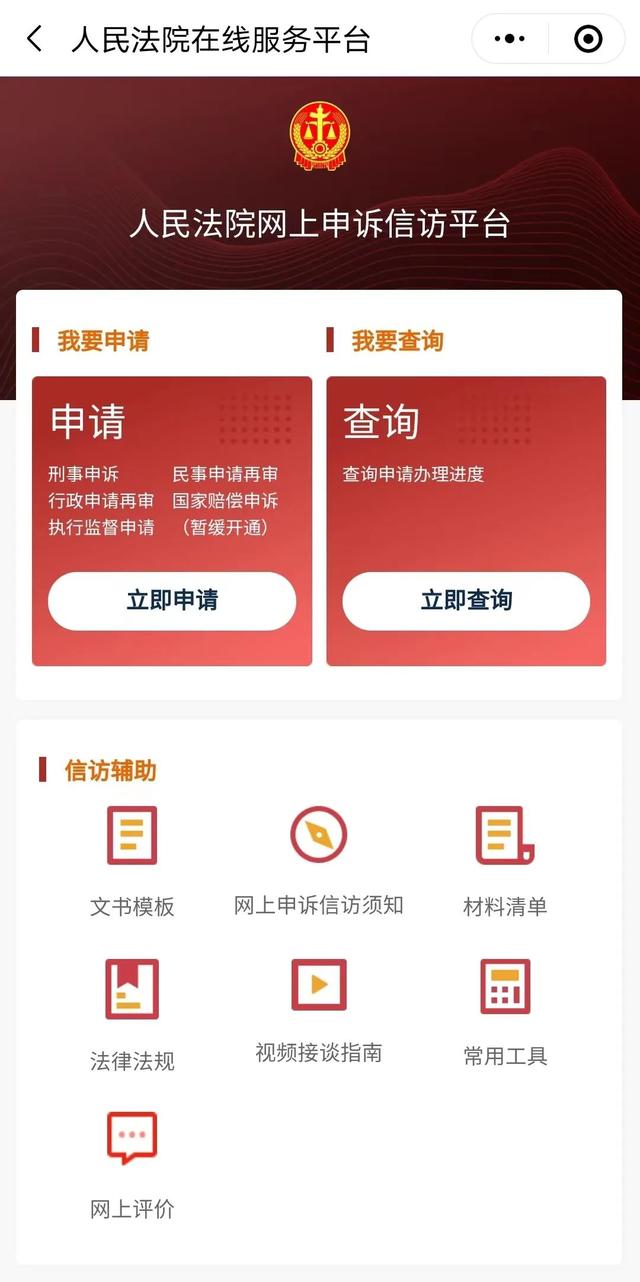
Task: Tap the 立即申请 button
Action: pos(172,600)
